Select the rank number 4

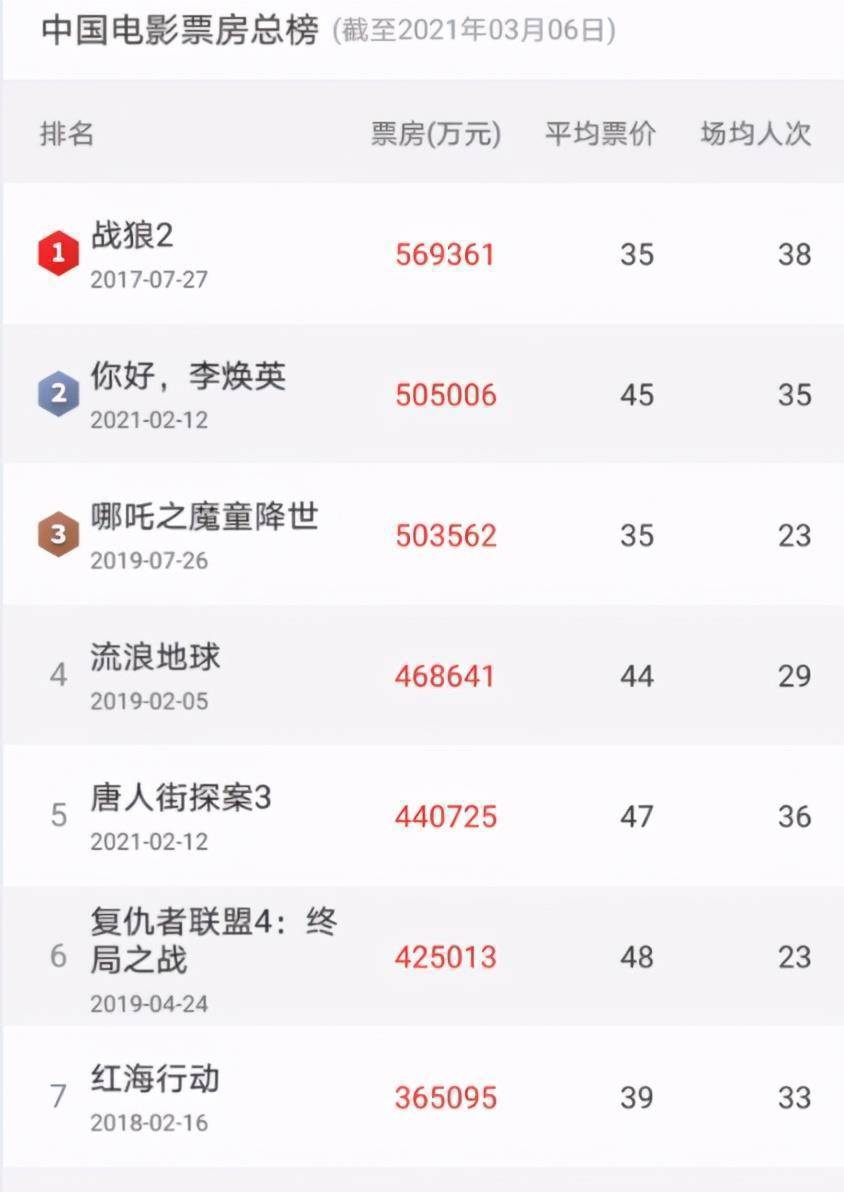(x=57, y=675)
